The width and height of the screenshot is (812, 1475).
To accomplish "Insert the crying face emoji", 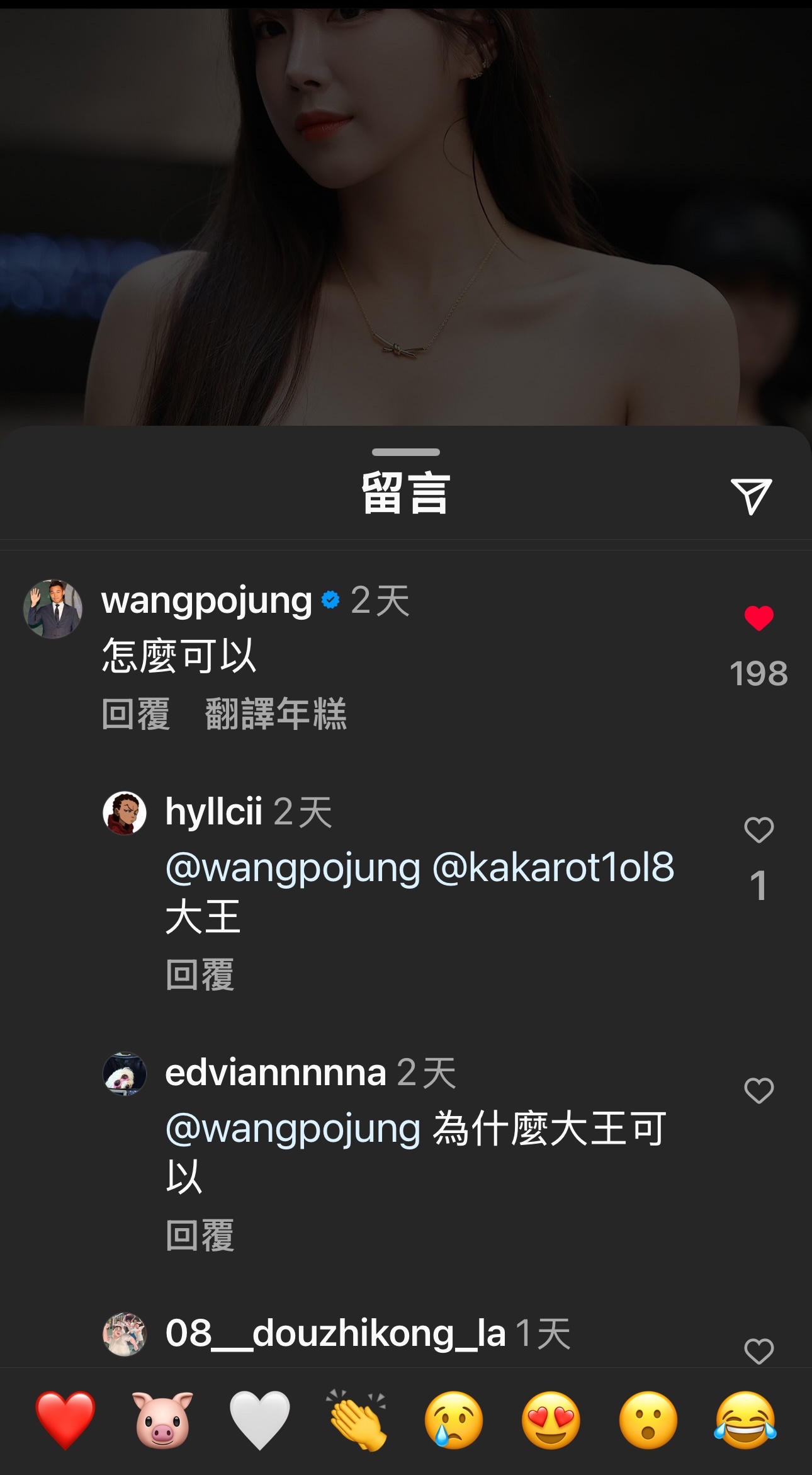I will tap(453, 1420).
